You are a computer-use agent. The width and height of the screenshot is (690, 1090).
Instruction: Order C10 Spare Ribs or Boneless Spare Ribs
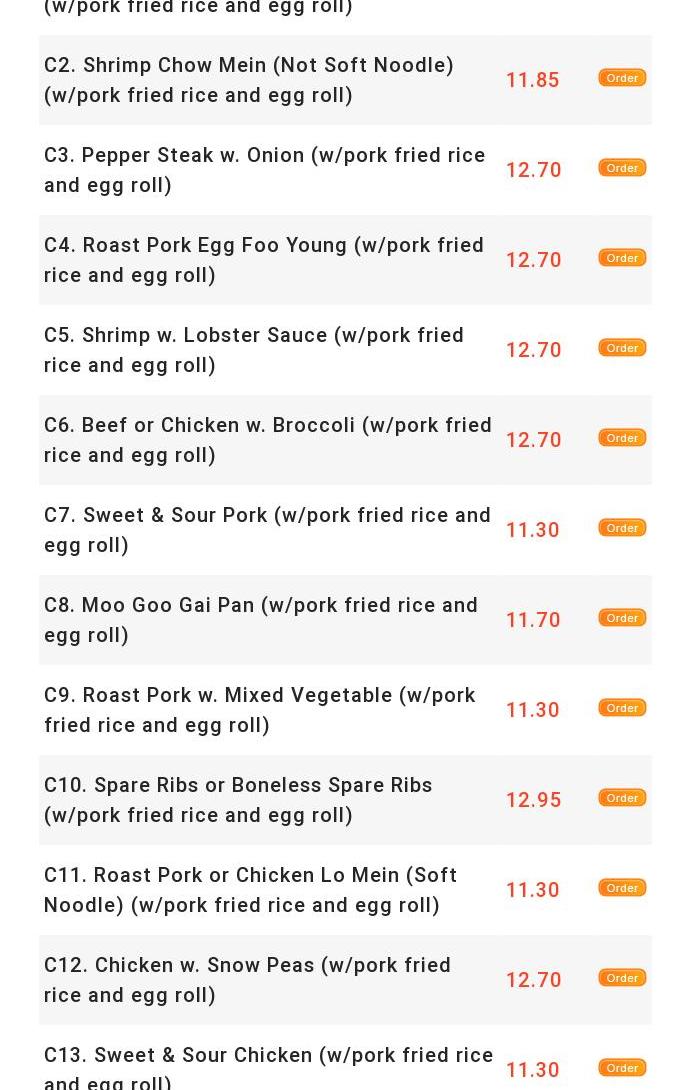622,798
